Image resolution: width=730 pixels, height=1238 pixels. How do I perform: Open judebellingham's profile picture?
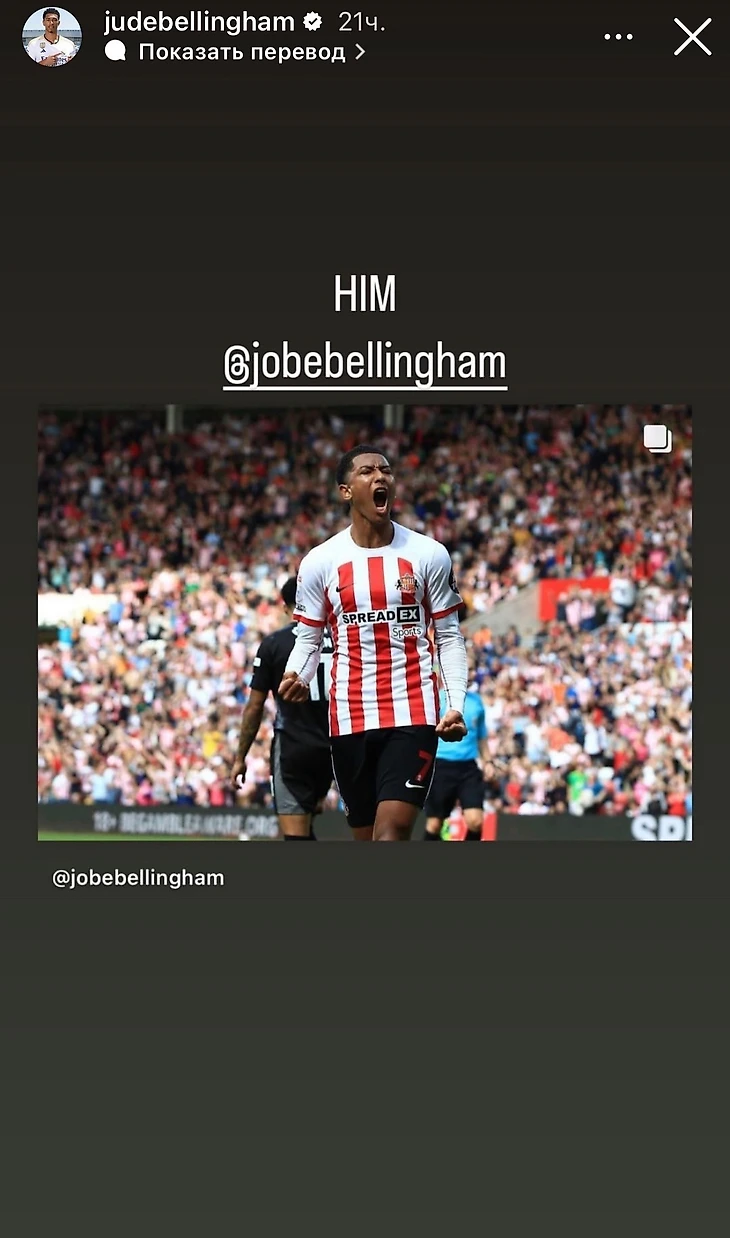click(51, 37)
